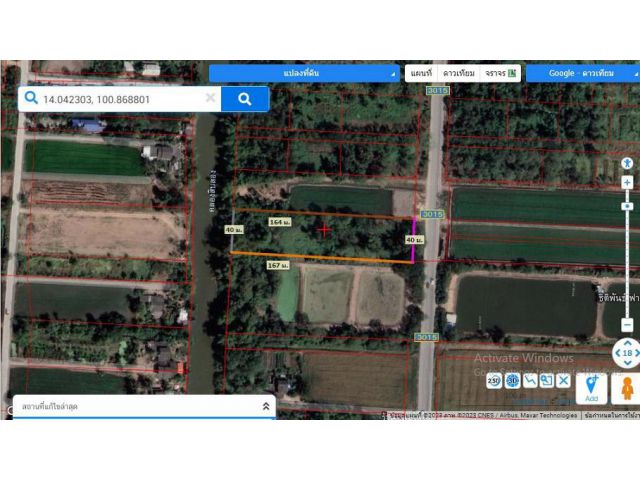Expand the สถานที่แก้ไขล่าสุด panel
640x480 pixels.
(265, 407)
